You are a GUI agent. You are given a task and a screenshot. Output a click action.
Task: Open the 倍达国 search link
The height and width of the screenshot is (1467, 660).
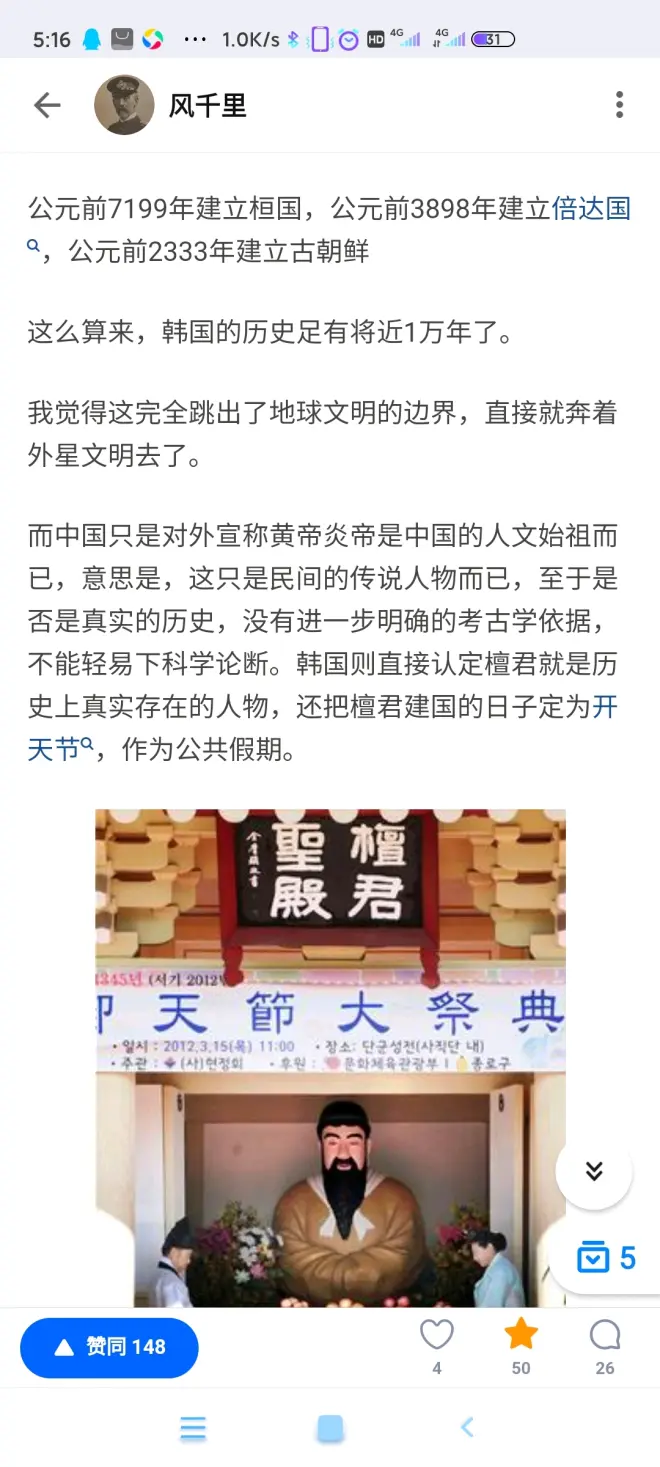click(591, 208)
